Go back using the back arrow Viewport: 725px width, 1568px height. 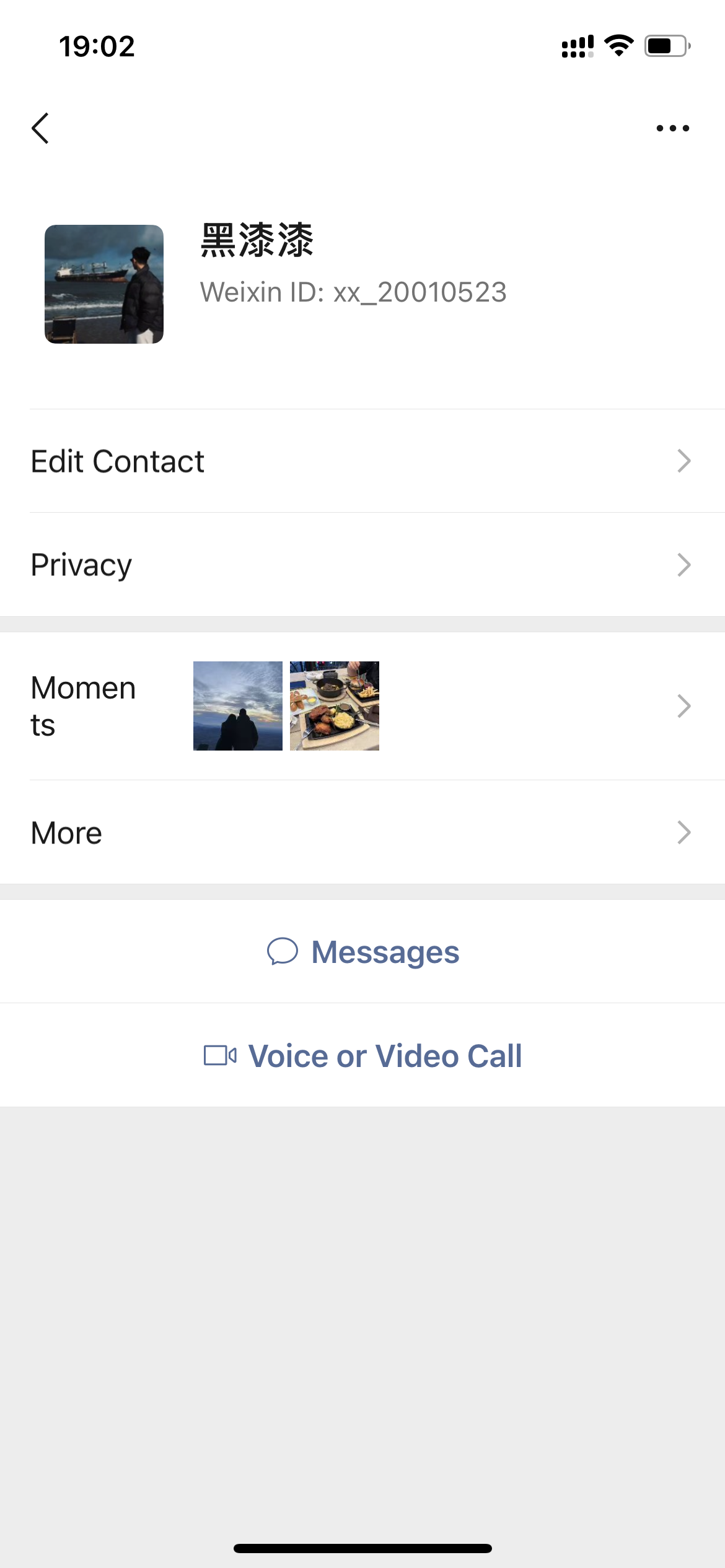(41, 128)
